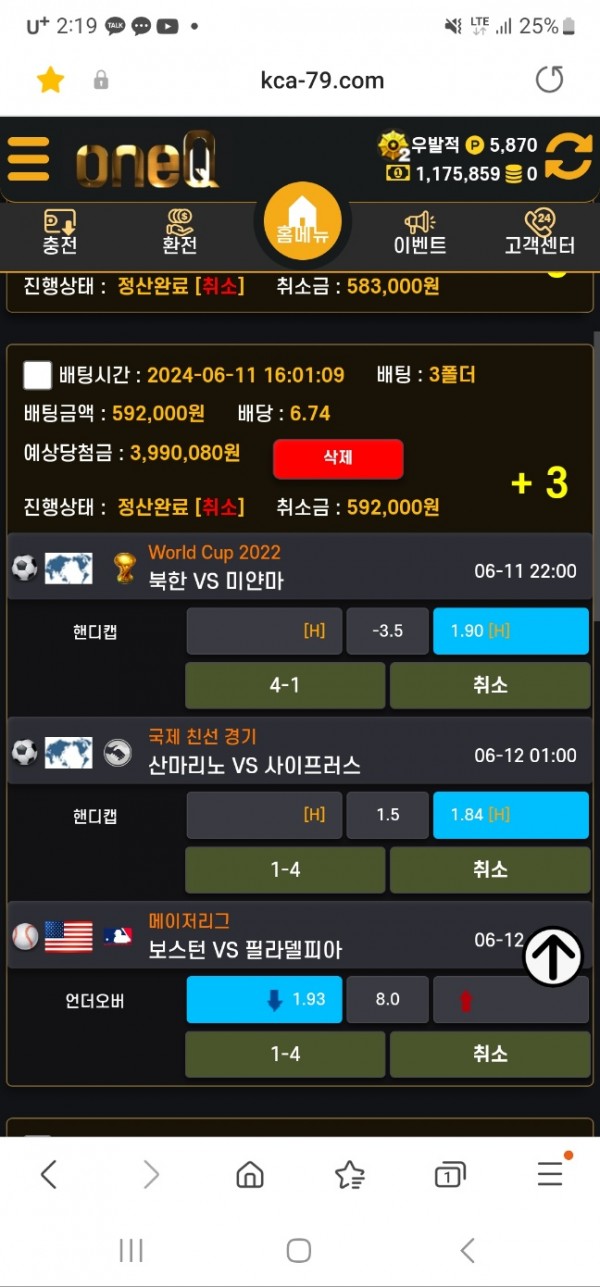
Task: Refresh balance with the orange arrows icon
Action: coord(568,158)
